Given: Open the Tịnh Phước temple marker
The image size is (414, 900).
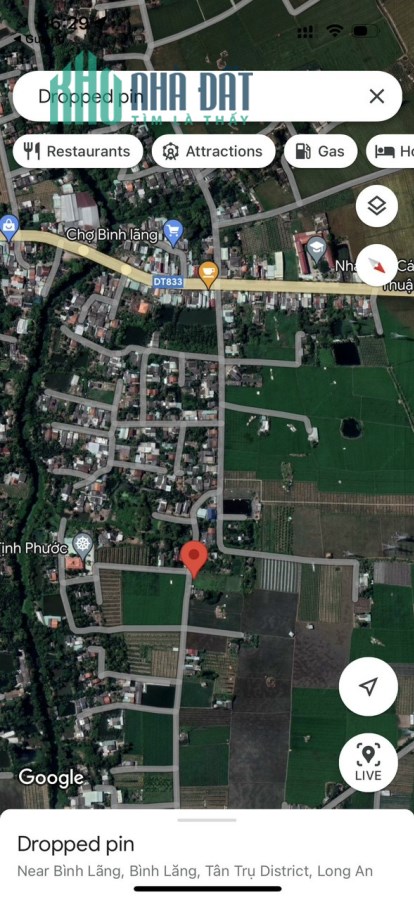Looking at the screenshot, I should tap(84, 546).
